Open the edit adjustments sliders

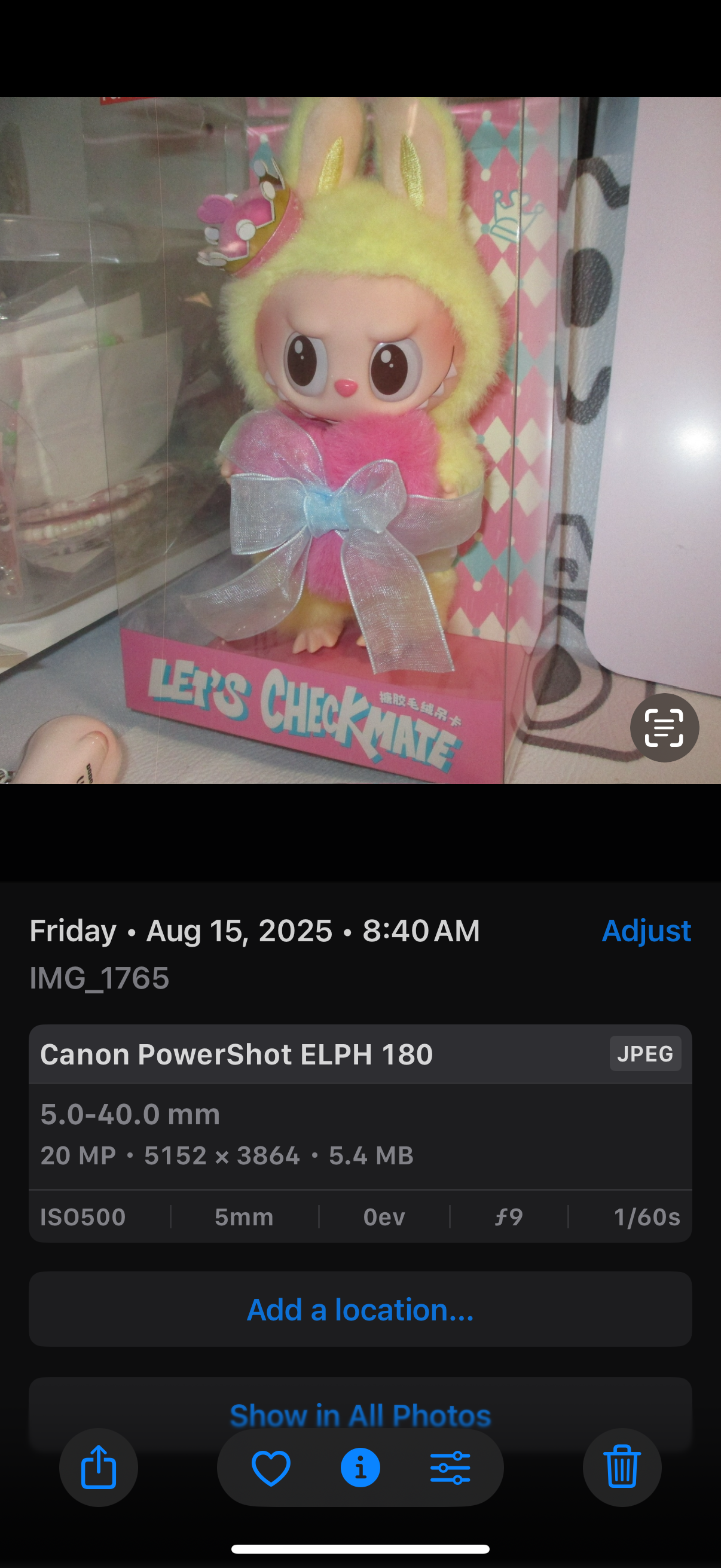click(x=450, y=1468)
